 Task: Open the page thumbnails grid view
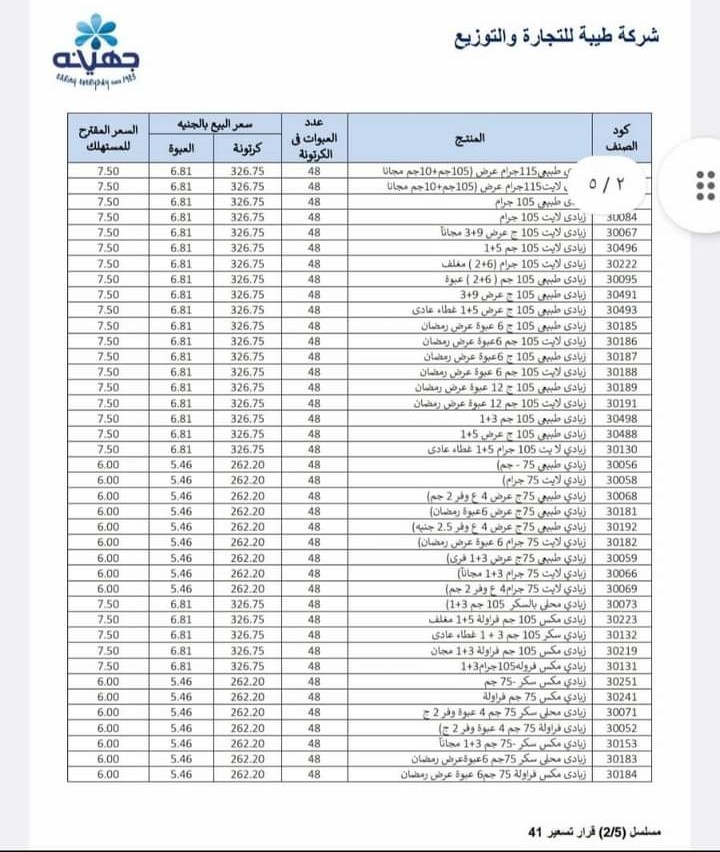tap(703, 185)
